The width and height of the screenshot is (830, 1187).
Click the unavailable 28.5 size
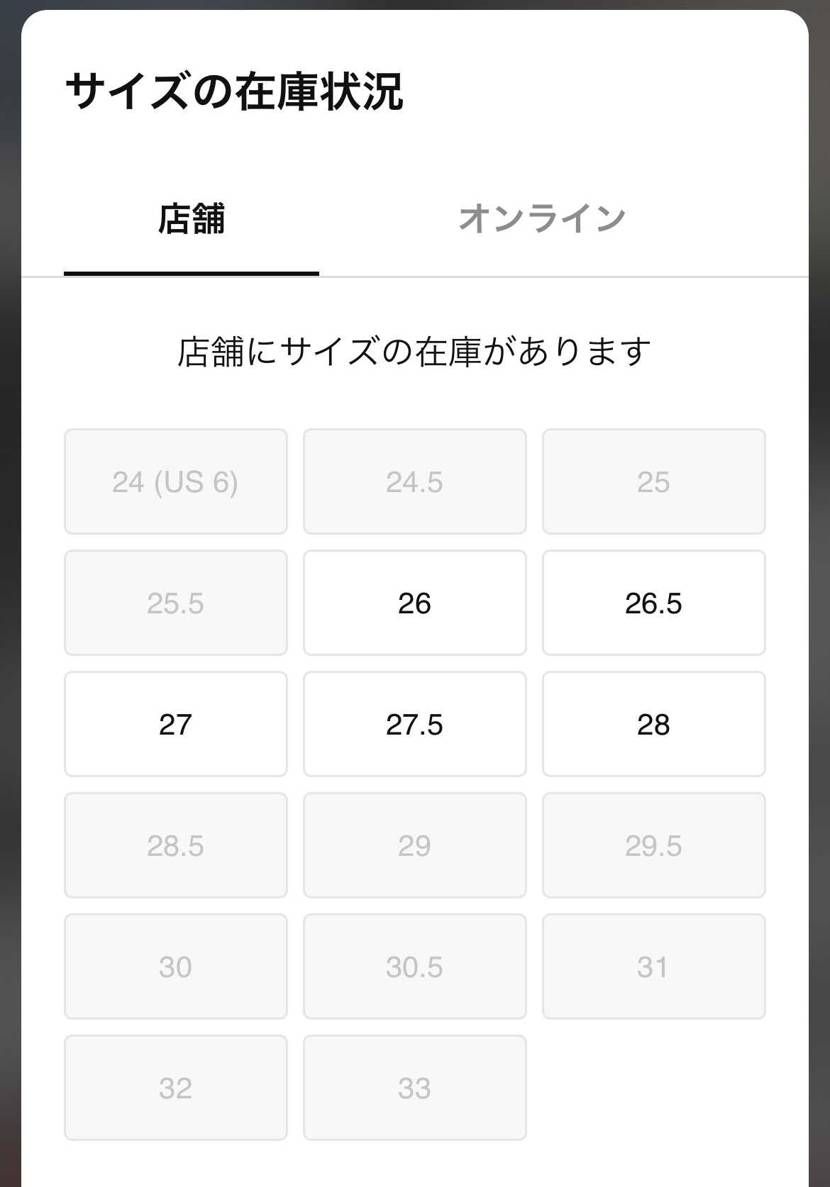pos(175,845)
